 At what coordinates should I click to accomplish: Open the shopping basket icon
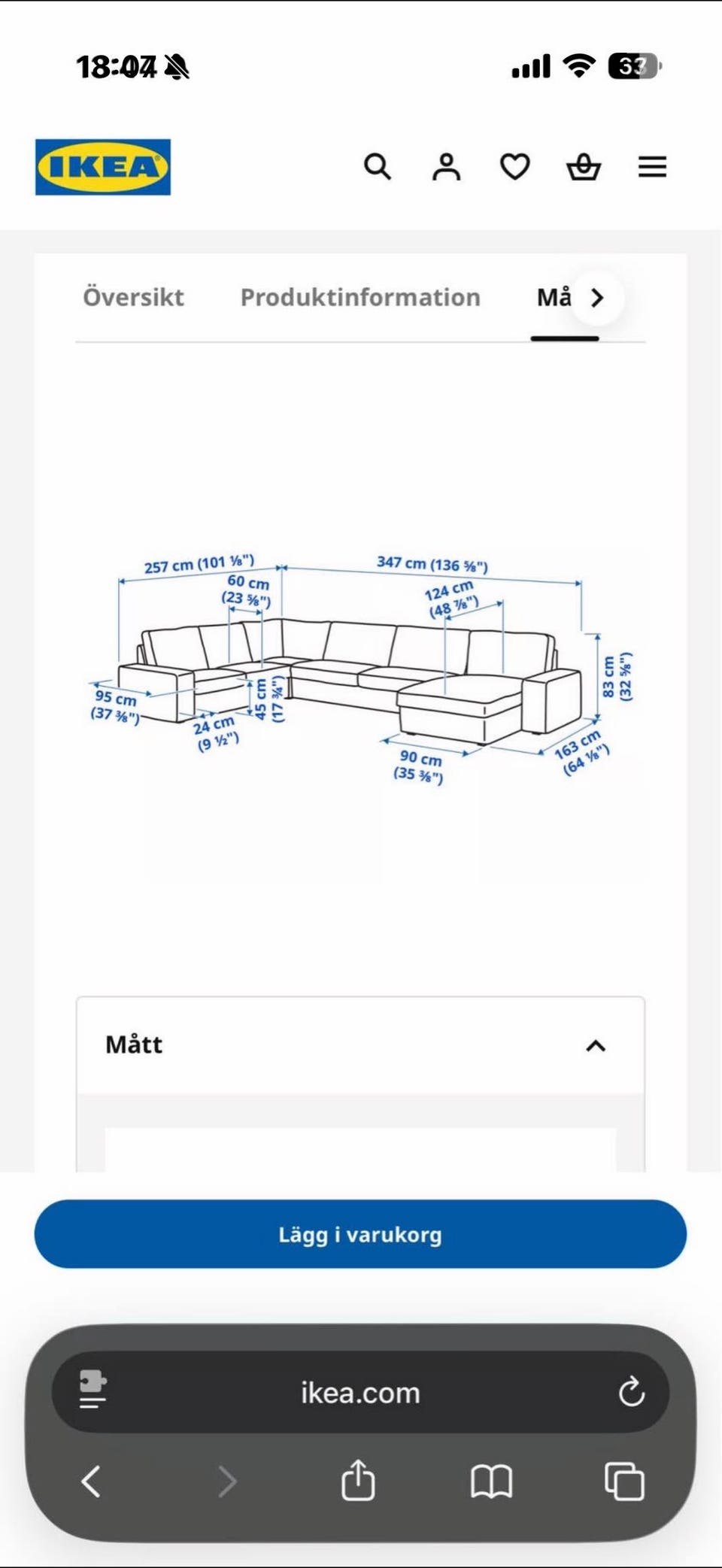coord(584,167)
